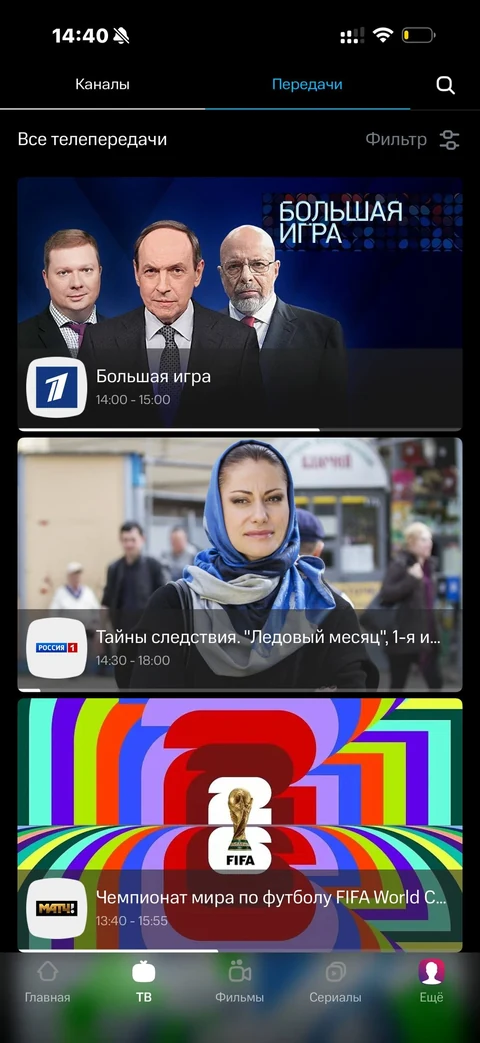Open the Ещё profile menu
Viewport: 480px width, 1043px height.
(431, 982)
